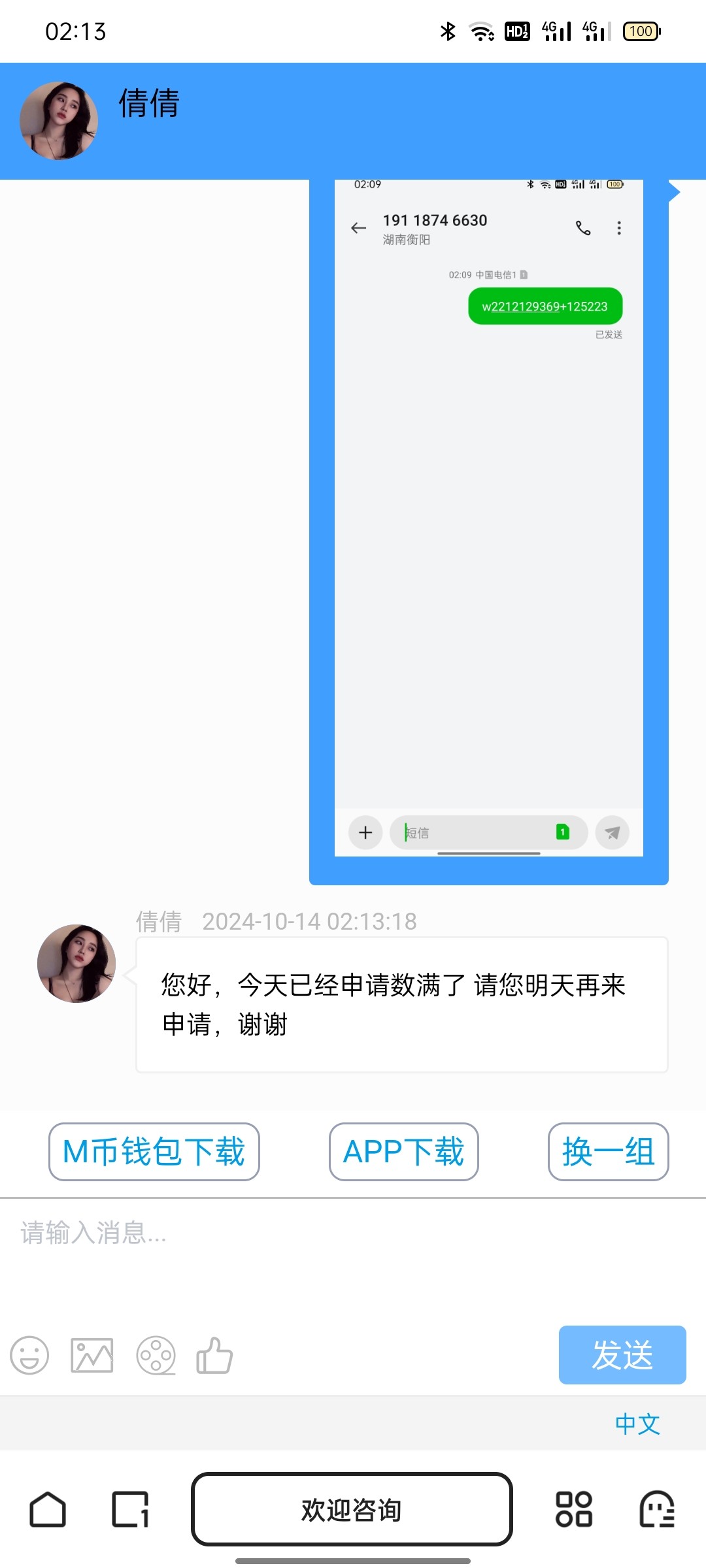This screenshot has height=1568, width=706.
Task: Attach a video using the film reel icon
Action: pos(156,1355)
